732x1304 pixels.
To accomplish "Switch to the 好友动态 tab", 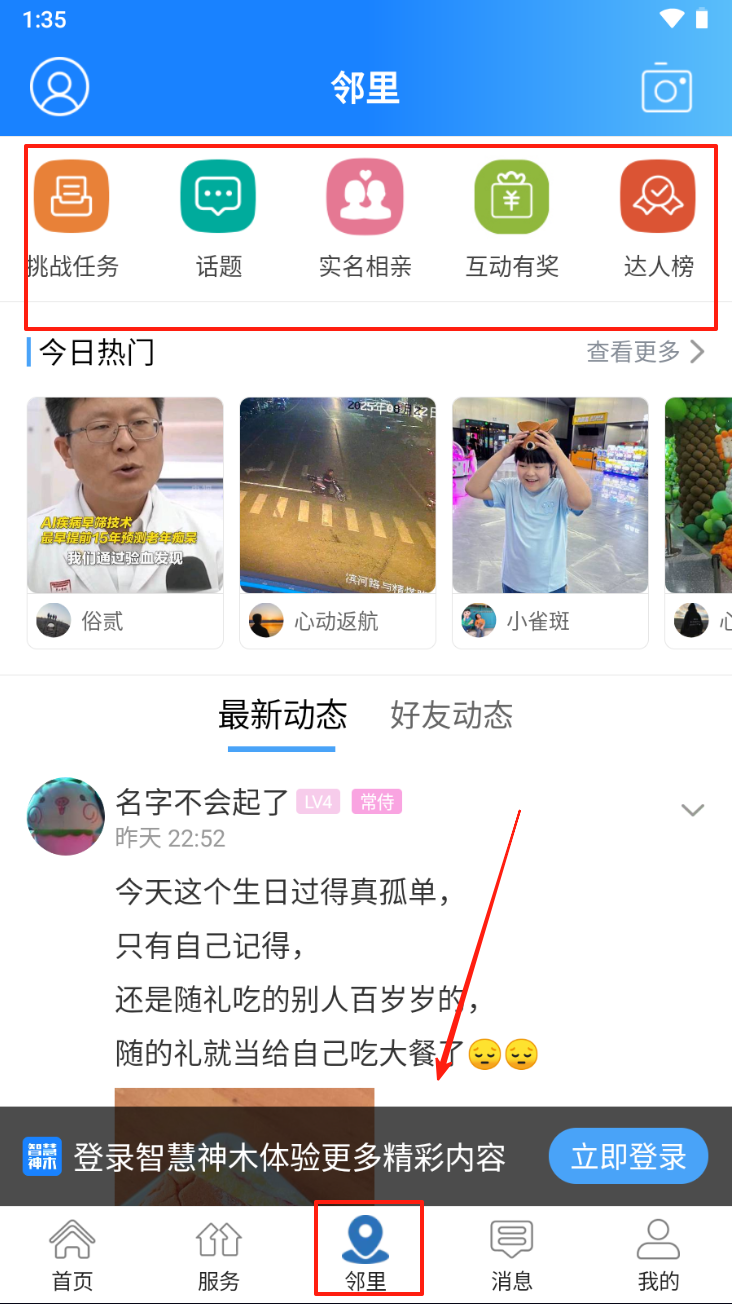I will 451,715.
